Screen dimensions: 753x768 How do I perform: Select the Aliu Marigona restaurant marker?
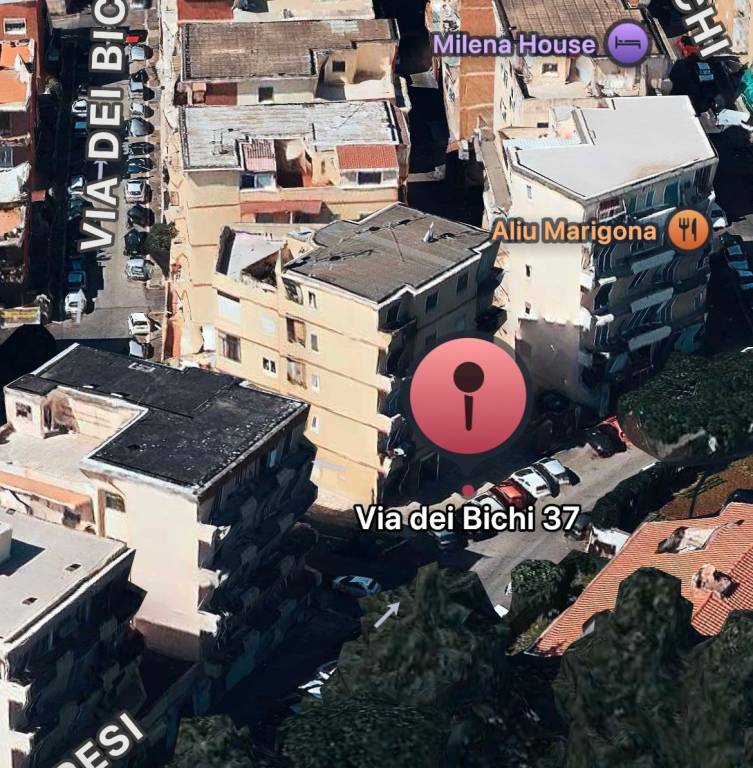[688, 231]
